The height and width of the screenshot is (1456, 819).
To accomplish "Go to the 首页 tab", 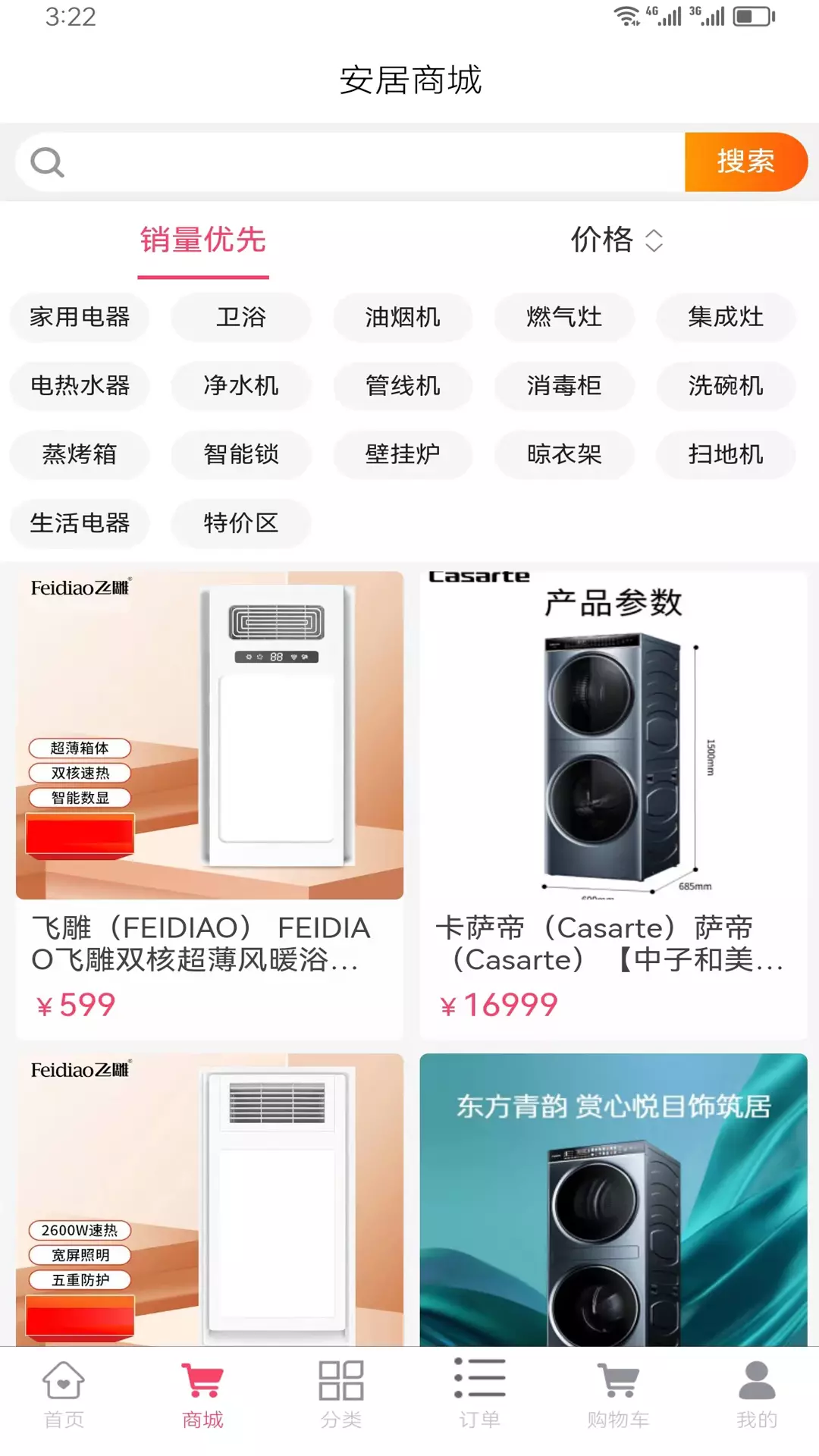I will tap(64, 1395).
